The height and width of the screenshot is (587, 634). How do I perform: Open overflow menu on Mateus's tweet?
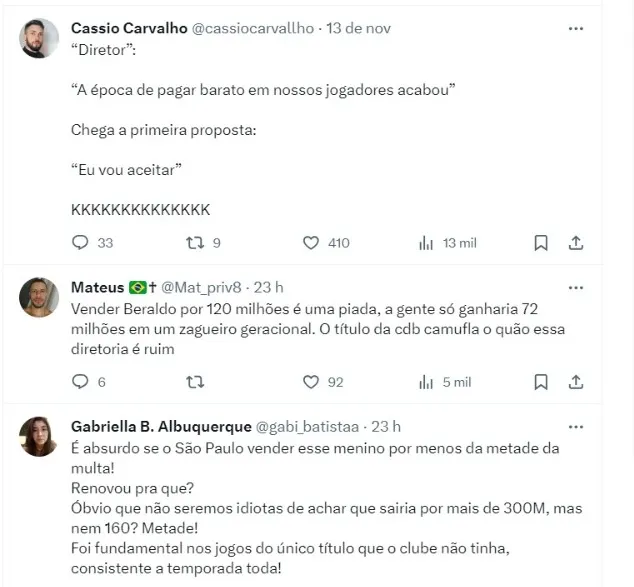coord(575,287)
